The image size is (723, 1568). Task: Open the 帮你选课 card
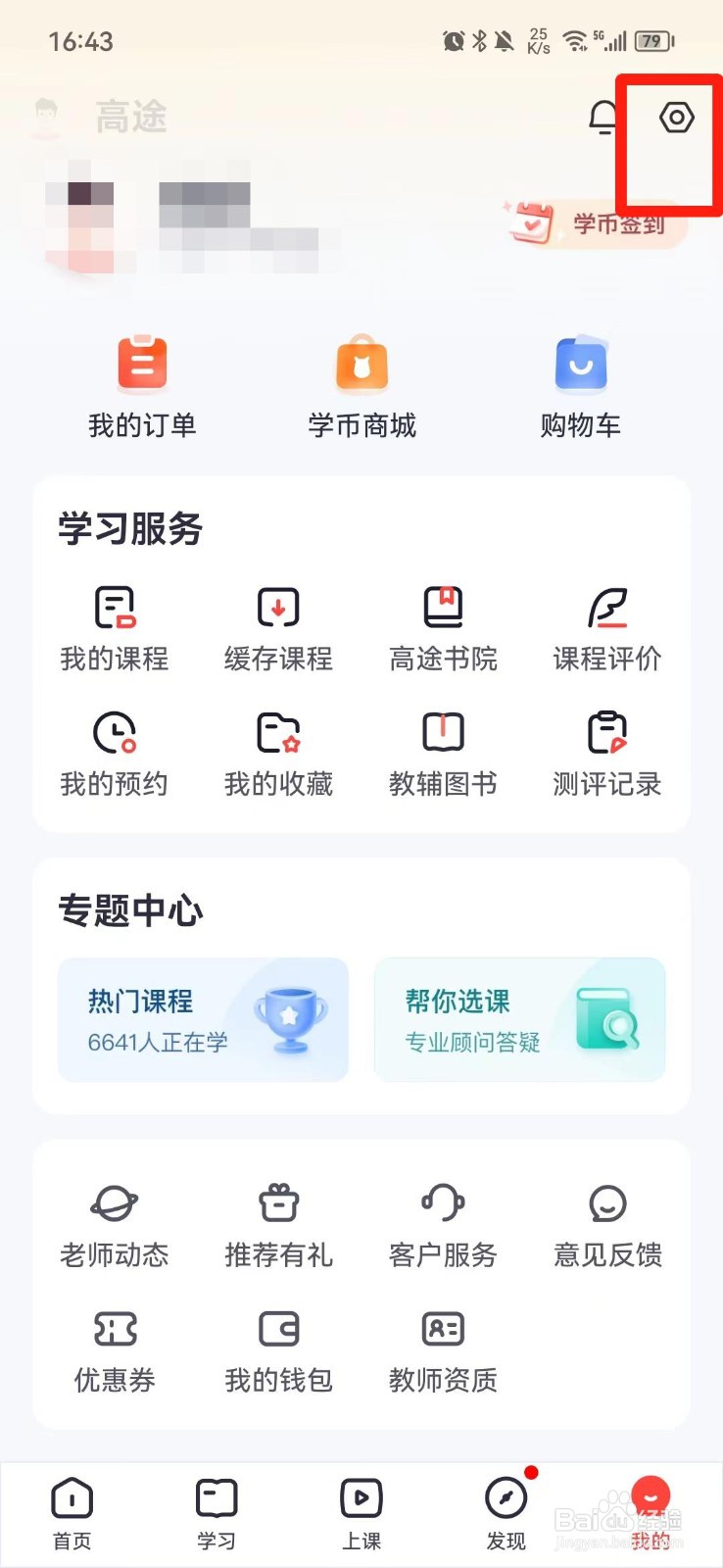tap(519, 1020)
